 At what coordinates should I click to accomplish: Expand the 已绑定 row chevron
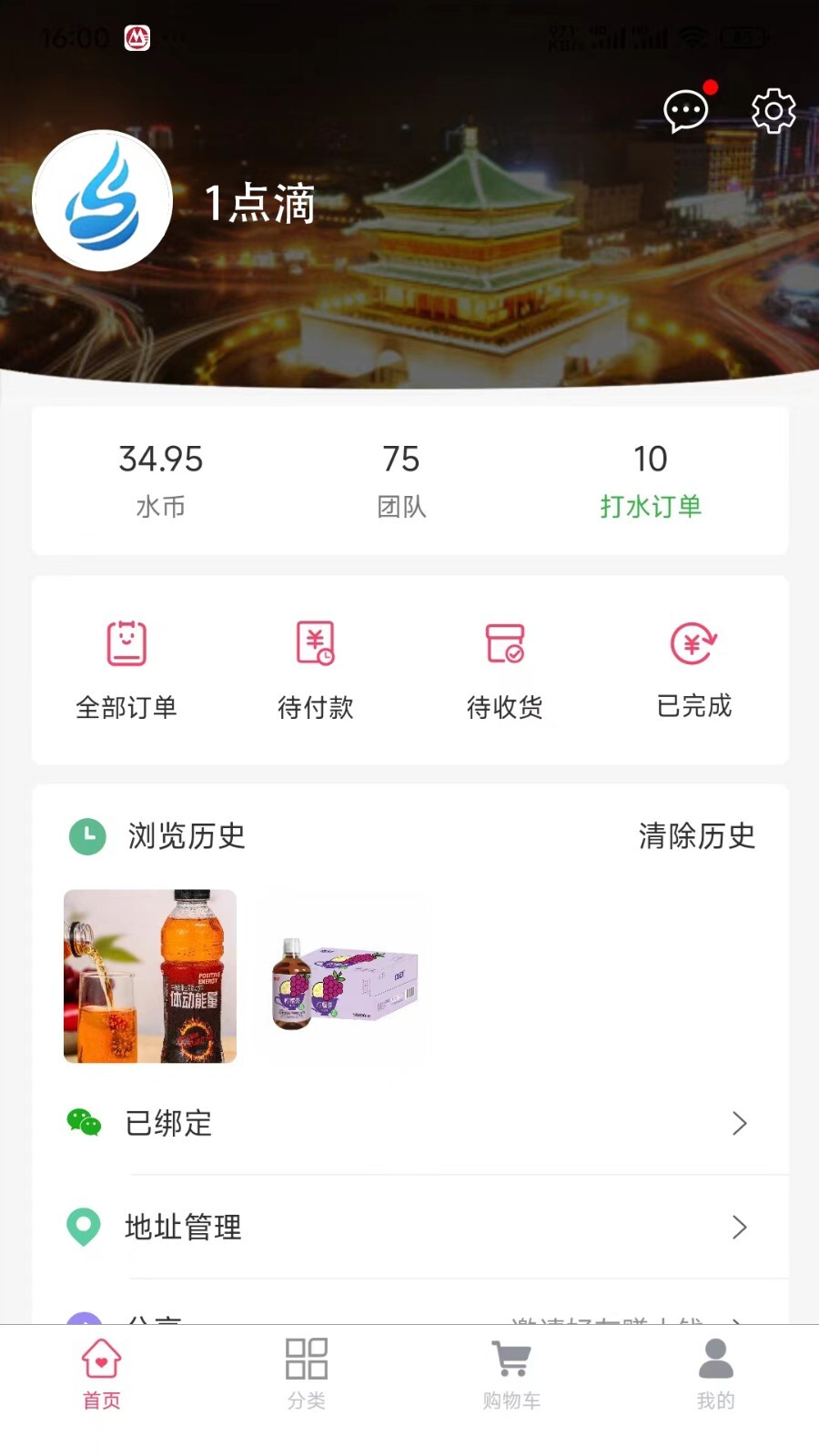739,1123
